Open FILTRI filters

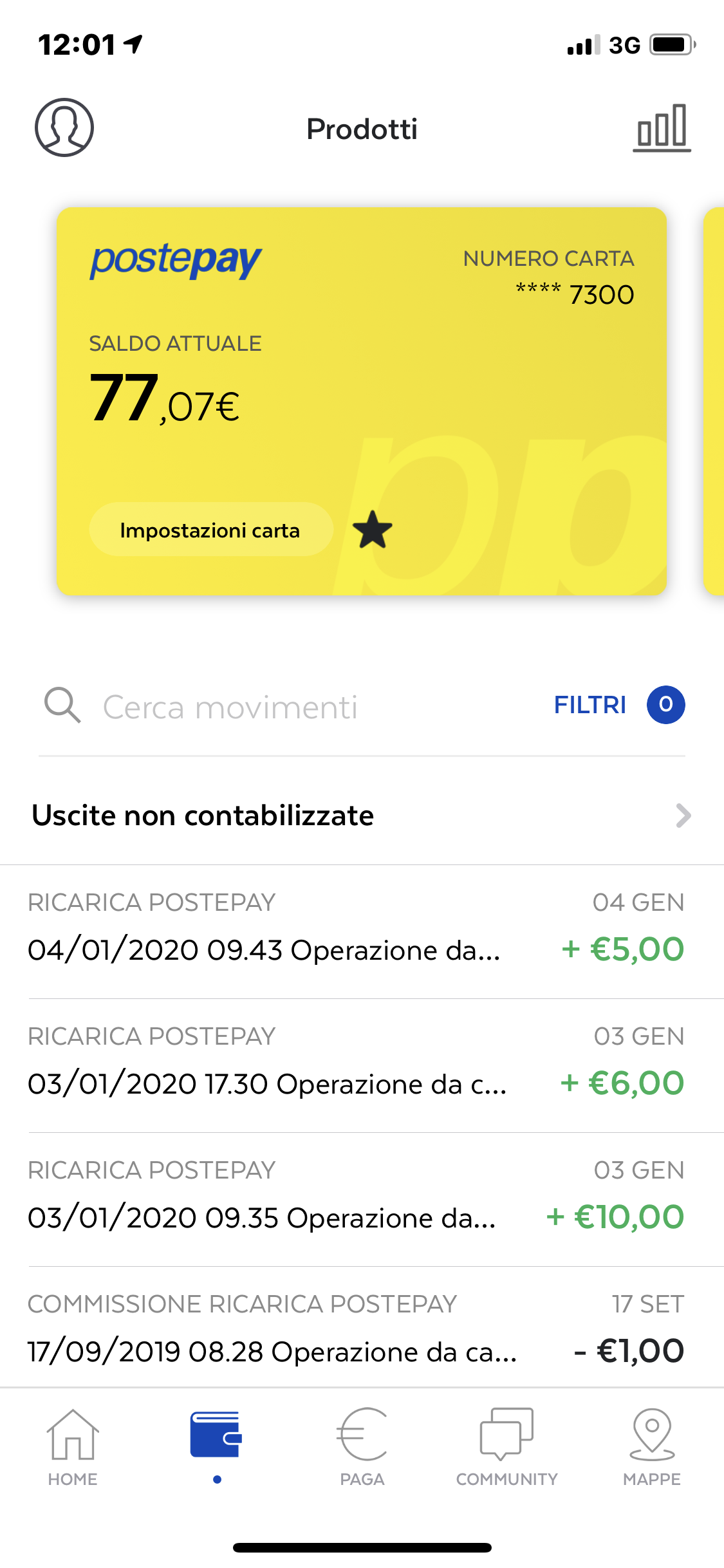coord(619,705)
